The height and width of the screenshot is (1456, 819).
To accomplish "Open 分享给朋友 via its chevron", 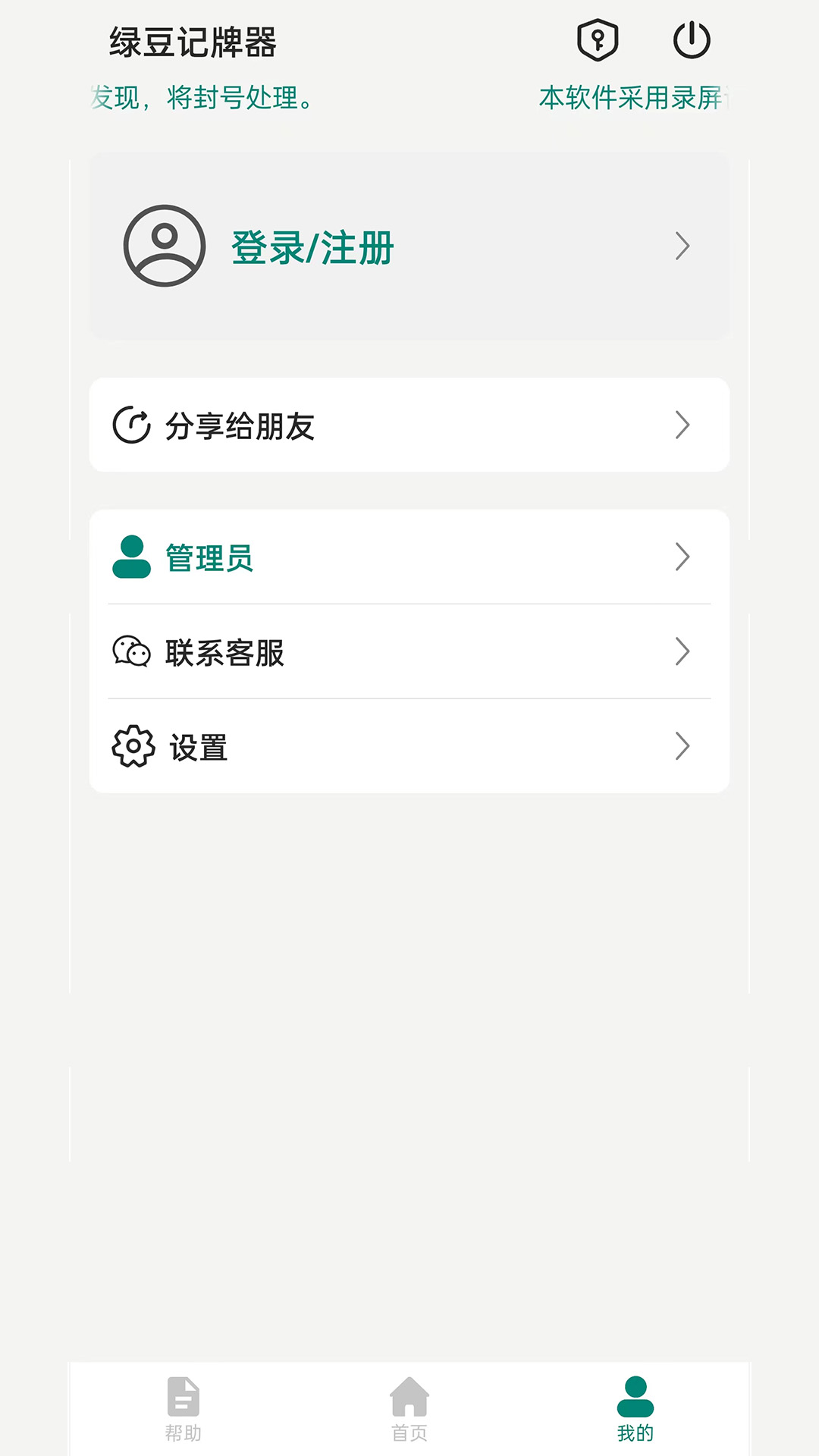I will pyautogui.click(x=683, y=425).
